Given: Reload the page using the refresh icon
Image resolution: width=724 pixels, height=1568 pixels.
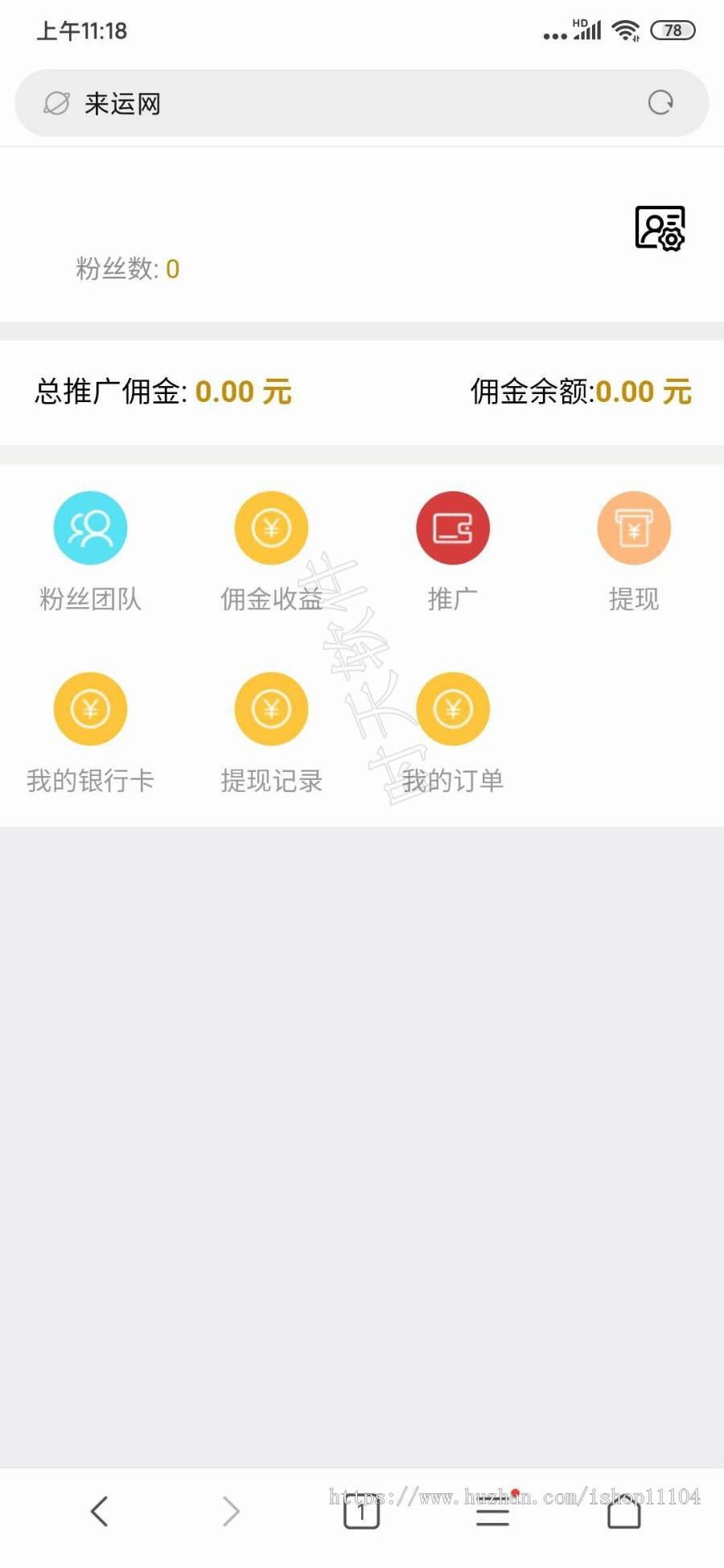Looking at the screenshot, I should [660, 103].
